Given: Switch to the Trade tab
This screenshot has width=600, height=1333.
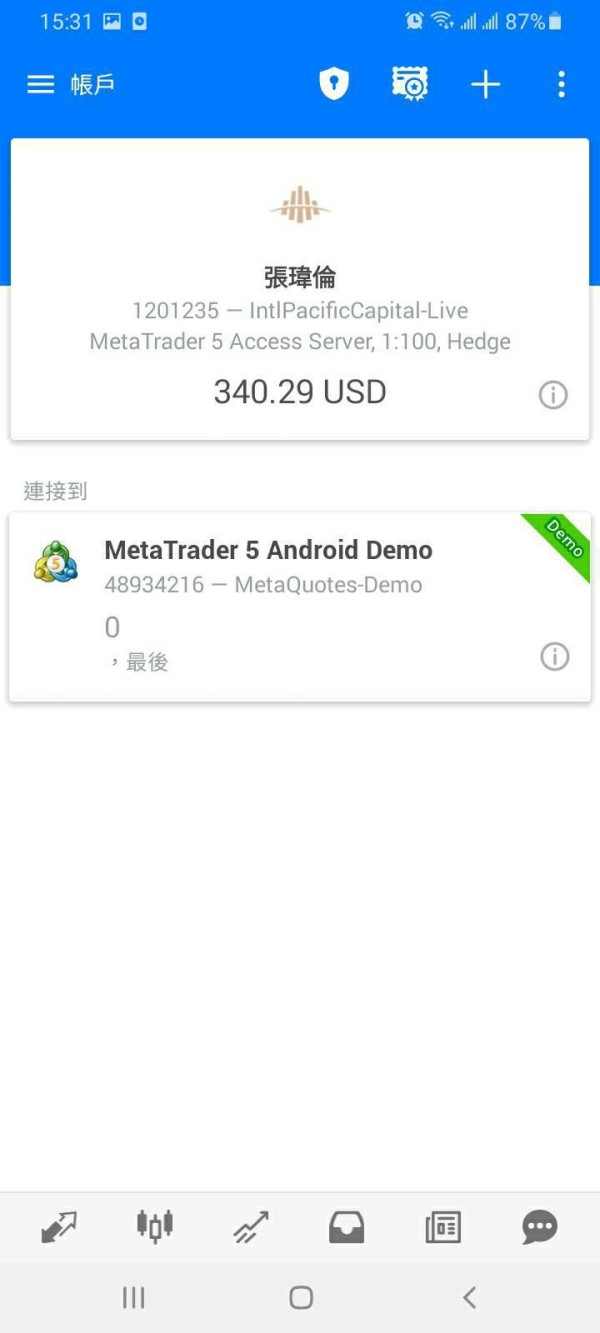Looking at the screenshot, I should click(251, 1227).
